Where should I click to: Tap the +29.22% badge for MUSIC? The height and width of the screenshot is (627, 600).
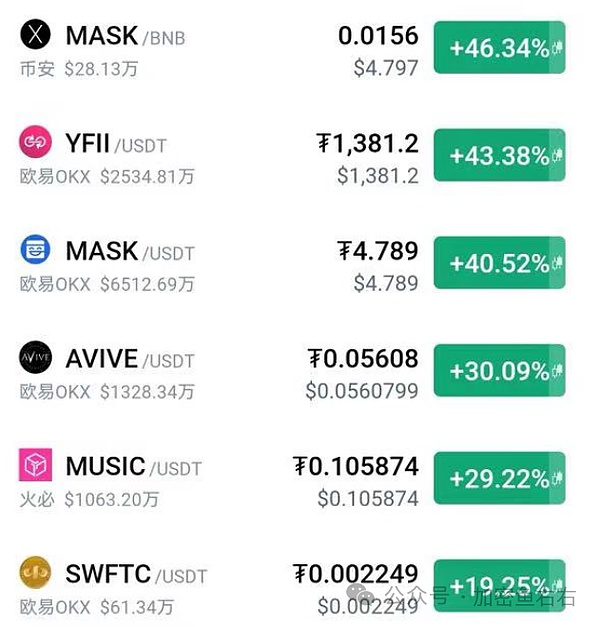pos(498,478)
